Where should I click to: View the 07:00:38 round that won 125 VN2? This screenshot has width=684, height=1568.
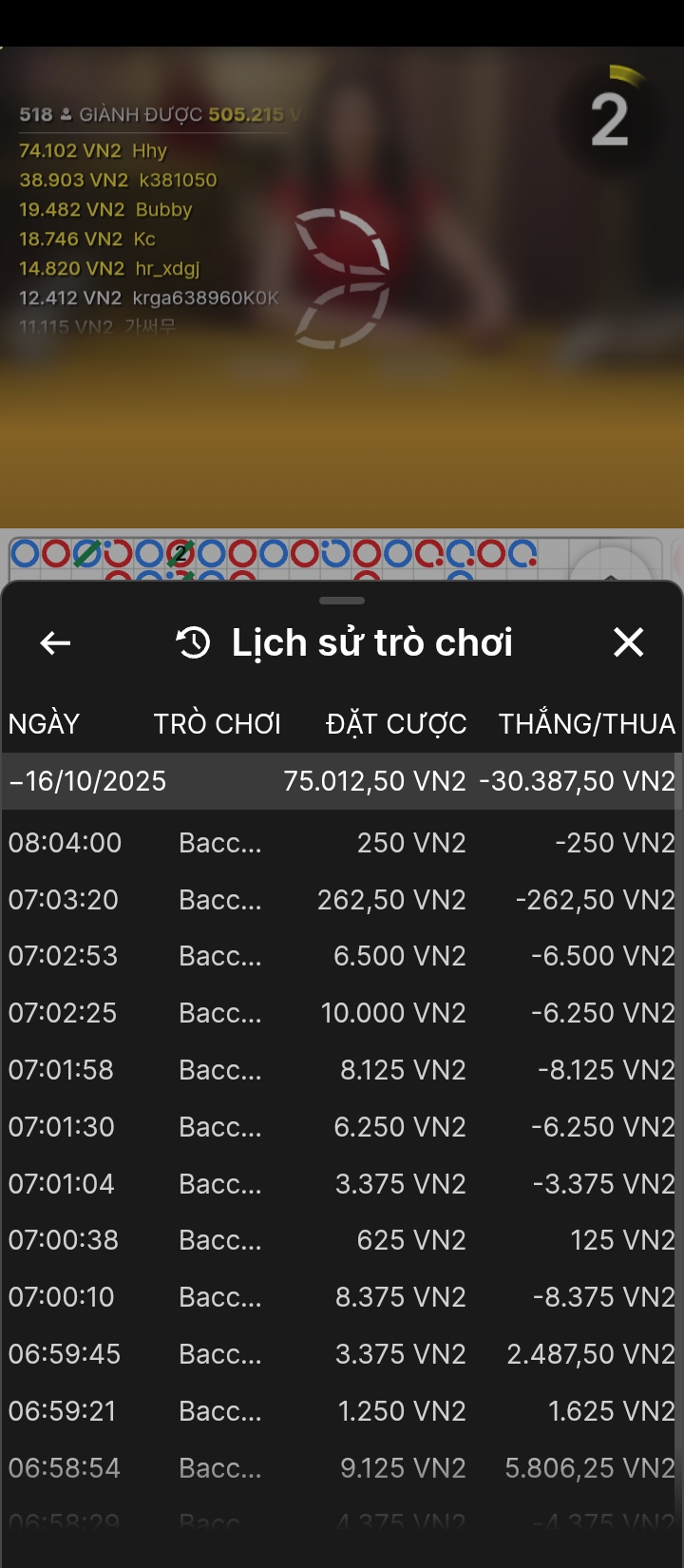tap(340, 1240)
